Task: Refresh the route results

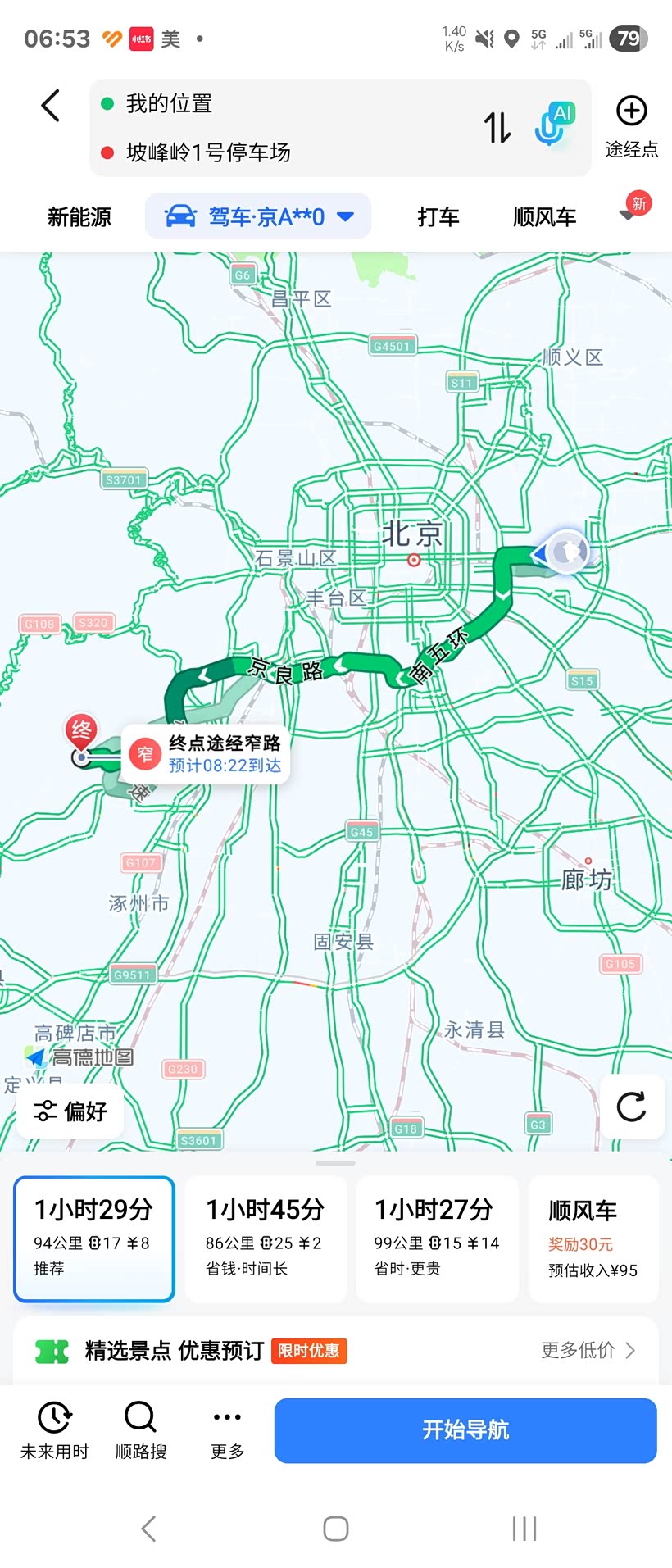Action: click(631, 1107)
